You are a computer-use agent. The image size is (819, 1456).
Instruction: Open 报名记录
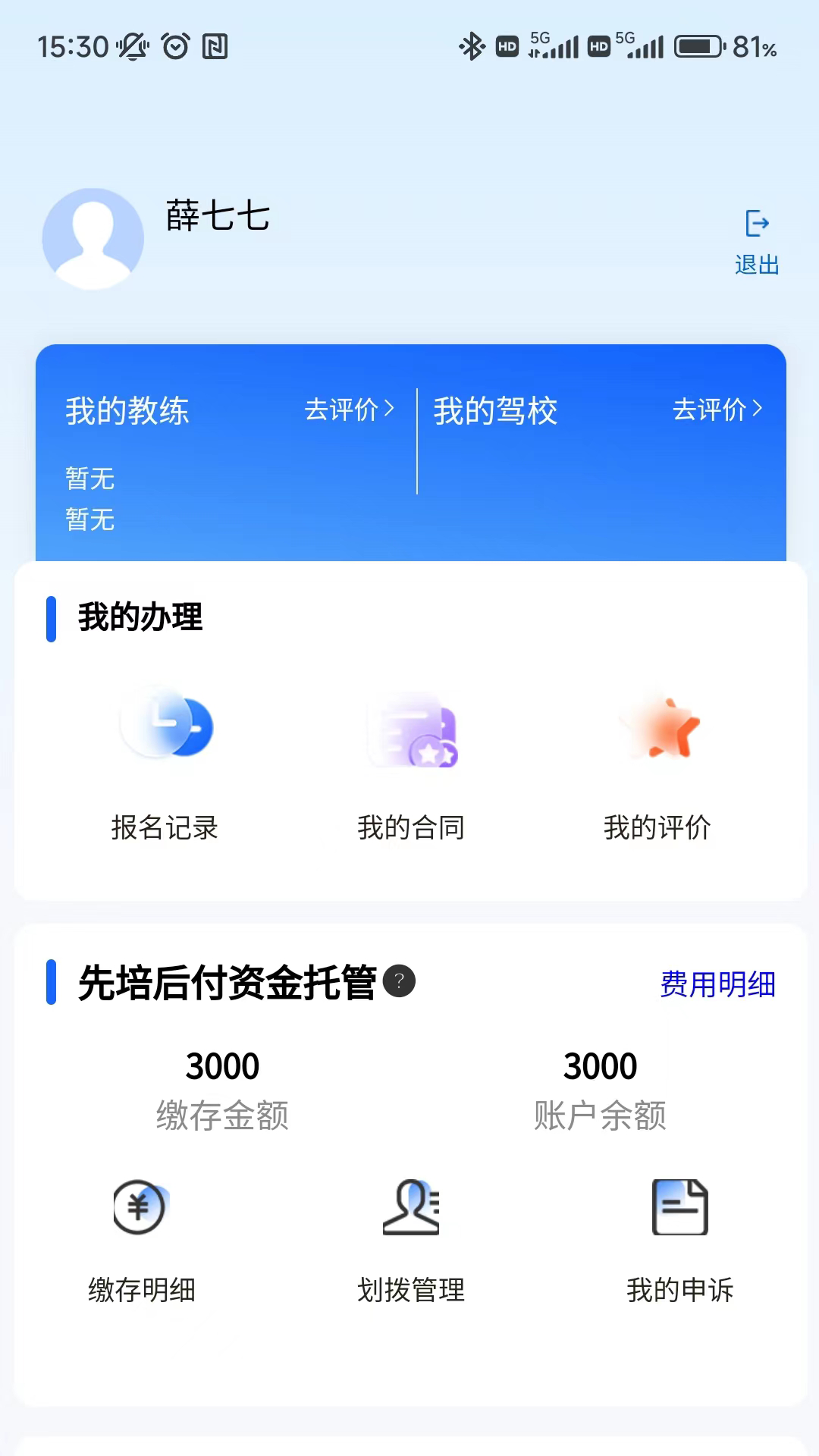coord(165,764)
